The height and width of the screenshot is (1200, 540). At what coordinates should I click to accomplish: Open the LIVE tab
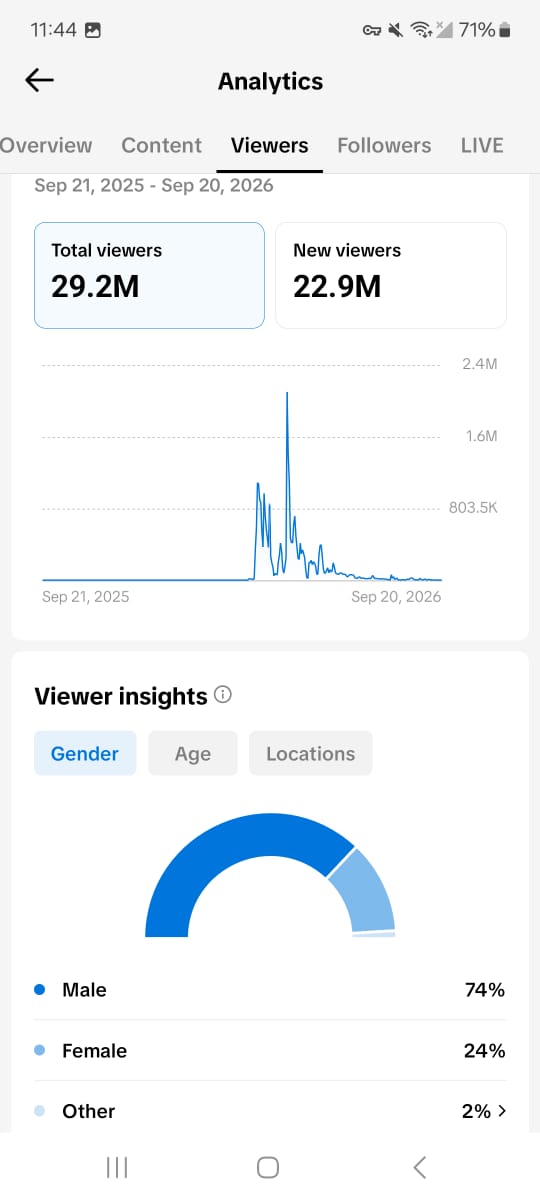click(x=482, y=145)
